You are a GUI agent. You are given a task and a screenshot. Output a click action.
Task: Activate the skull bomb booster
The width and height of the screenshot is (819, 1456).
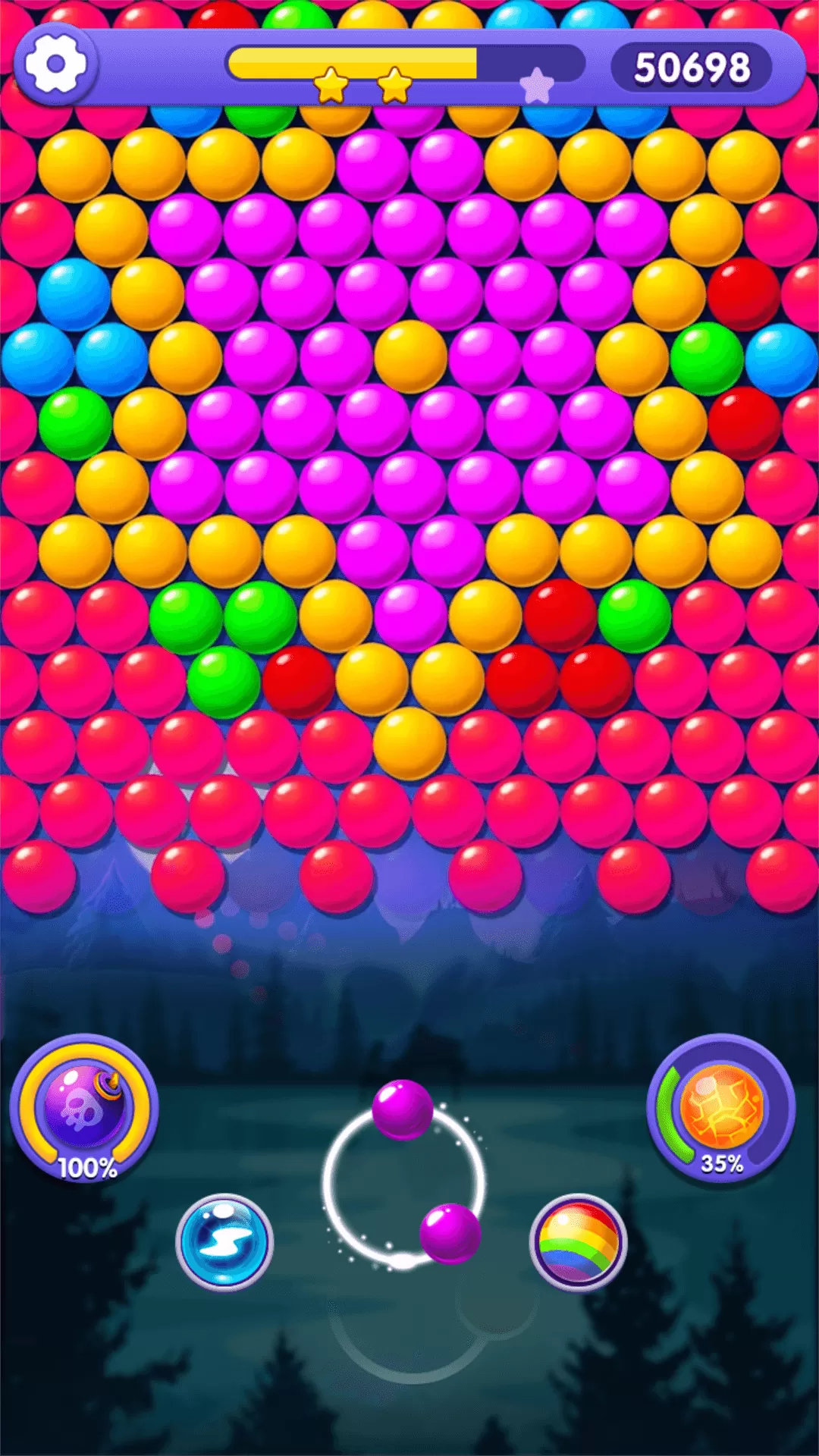click(x=84, y=1107)
